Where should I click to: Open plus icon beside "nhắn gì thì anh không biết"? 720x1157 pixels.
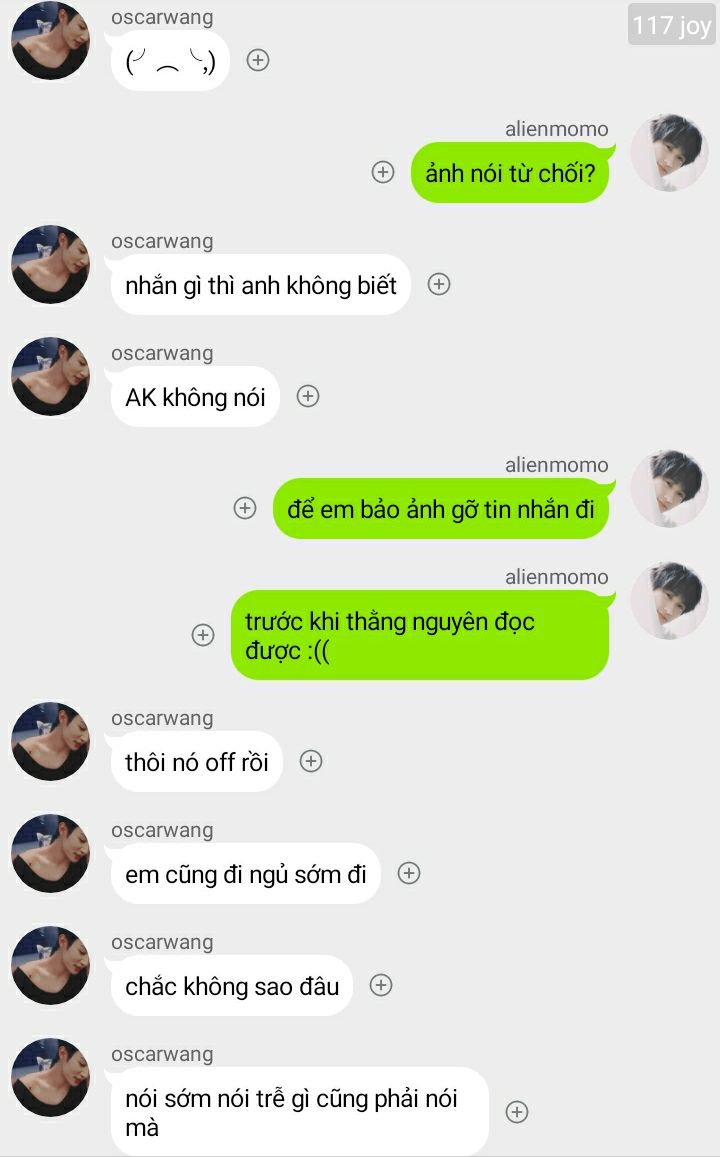click(x=438, y=284)
